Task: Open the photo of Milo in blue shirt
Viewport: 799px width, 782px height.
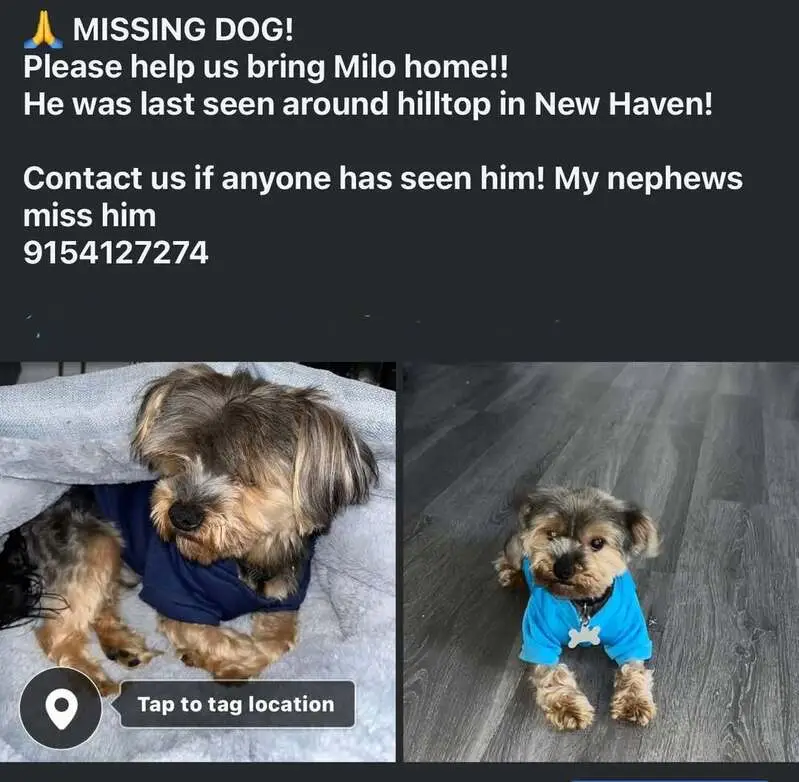Action: pos(600,560)
